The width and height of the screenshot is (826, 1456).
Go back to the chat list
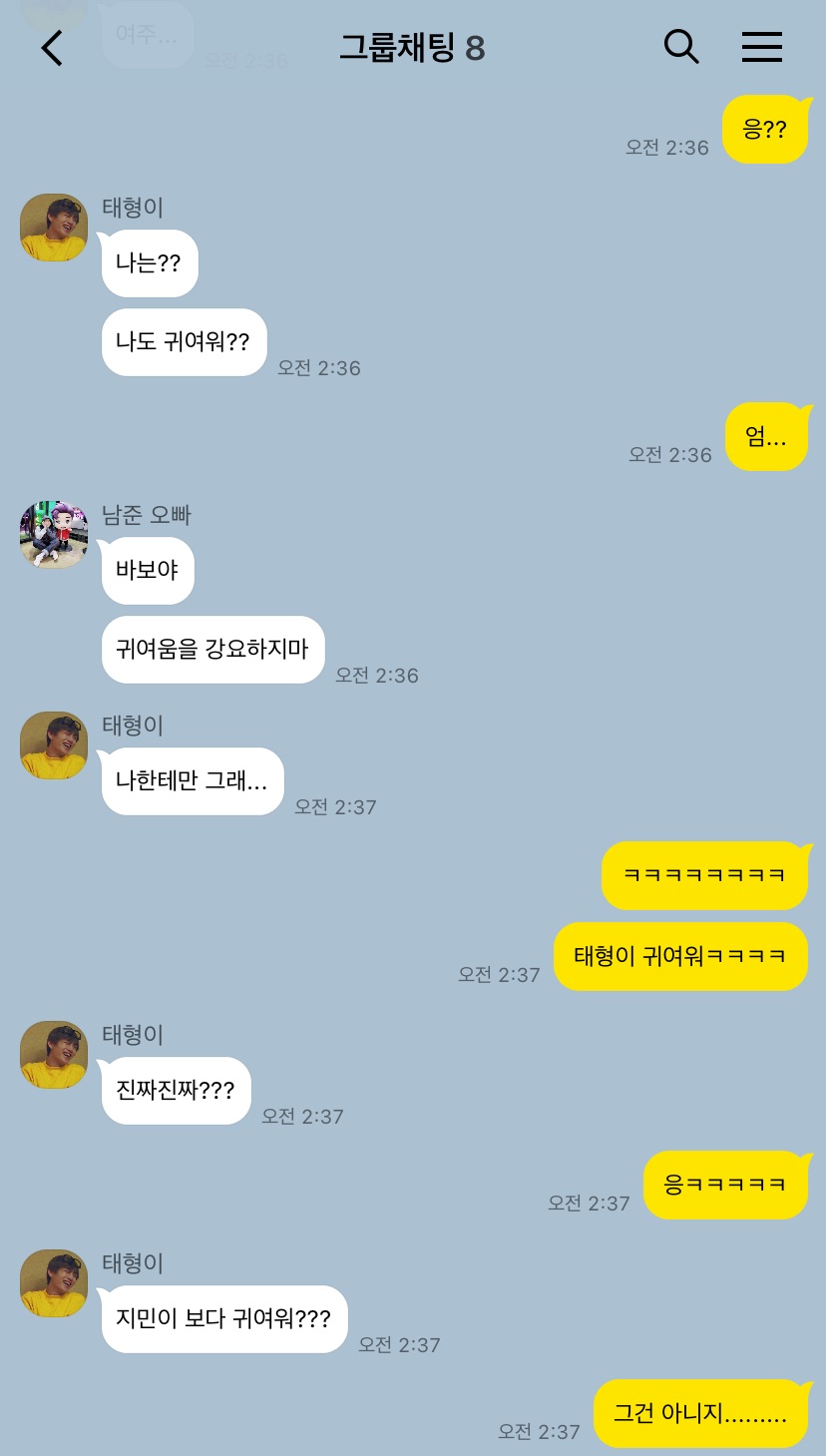coord(52,47)
